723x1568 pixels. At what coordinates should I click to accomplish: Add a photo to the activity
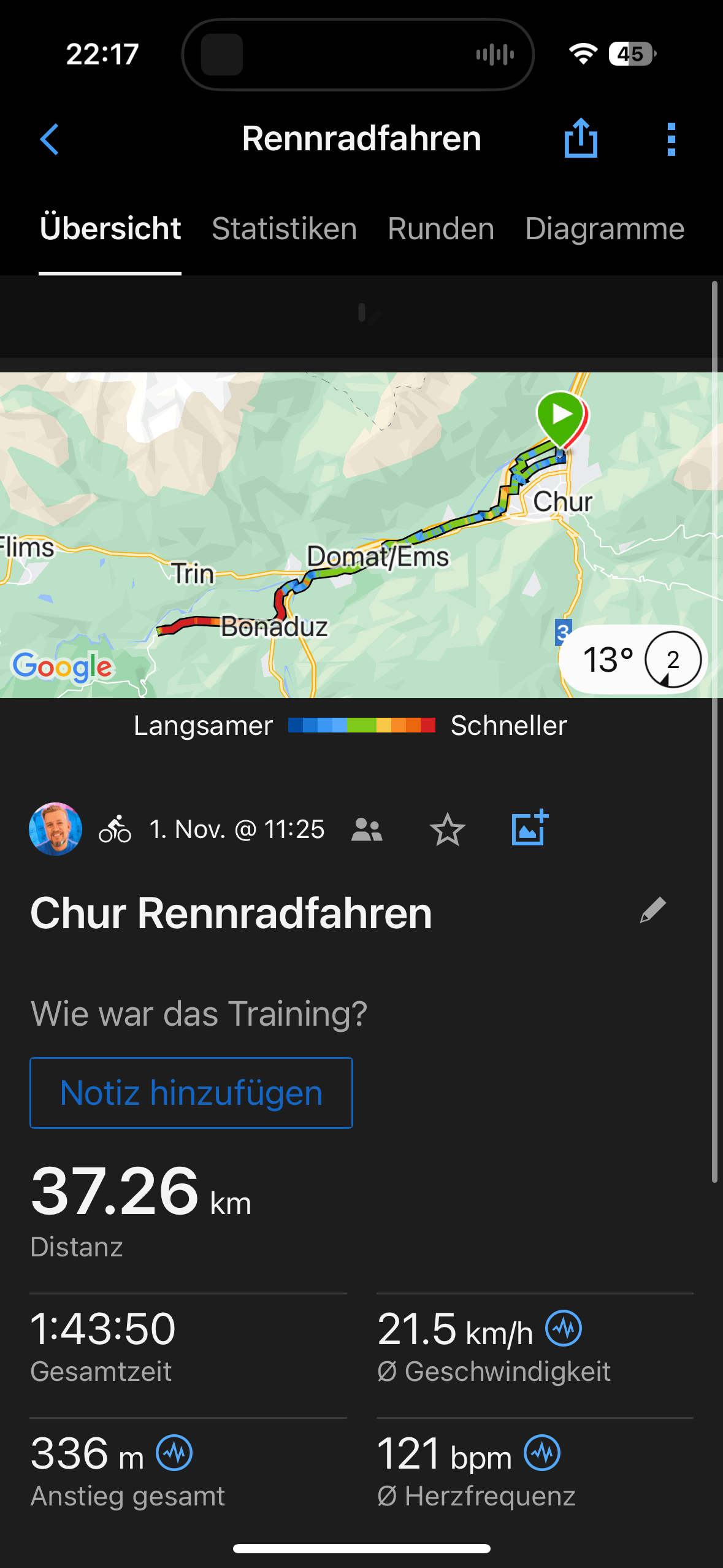[529, 829]
